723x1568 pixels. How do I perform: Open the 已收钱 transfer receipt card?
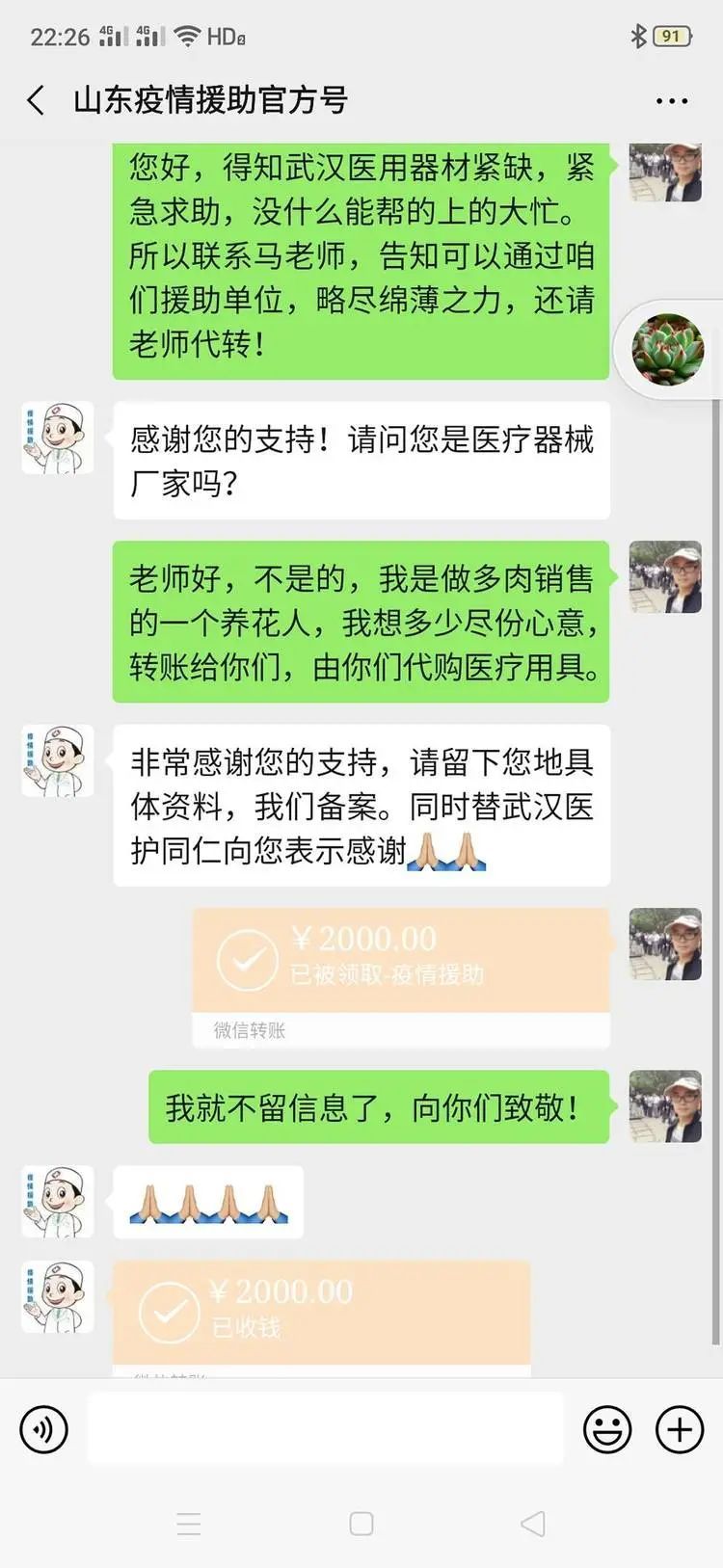coord(321,1311)
